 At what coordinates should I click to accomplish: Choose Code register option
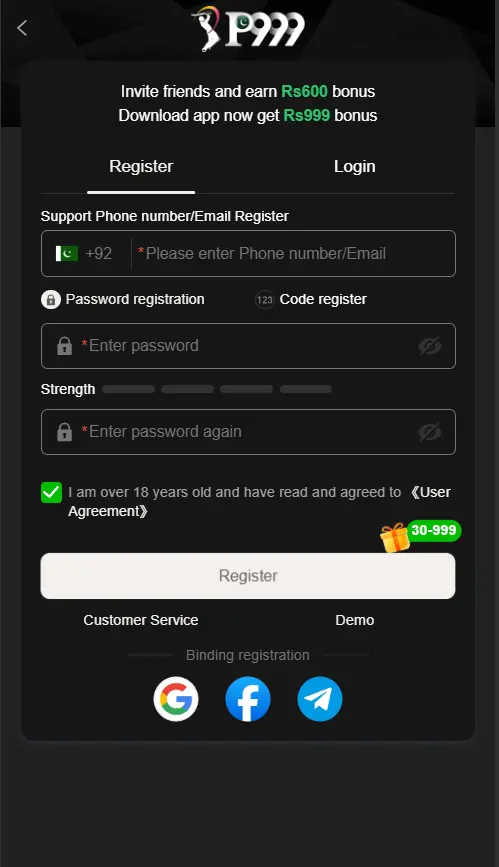310,300
